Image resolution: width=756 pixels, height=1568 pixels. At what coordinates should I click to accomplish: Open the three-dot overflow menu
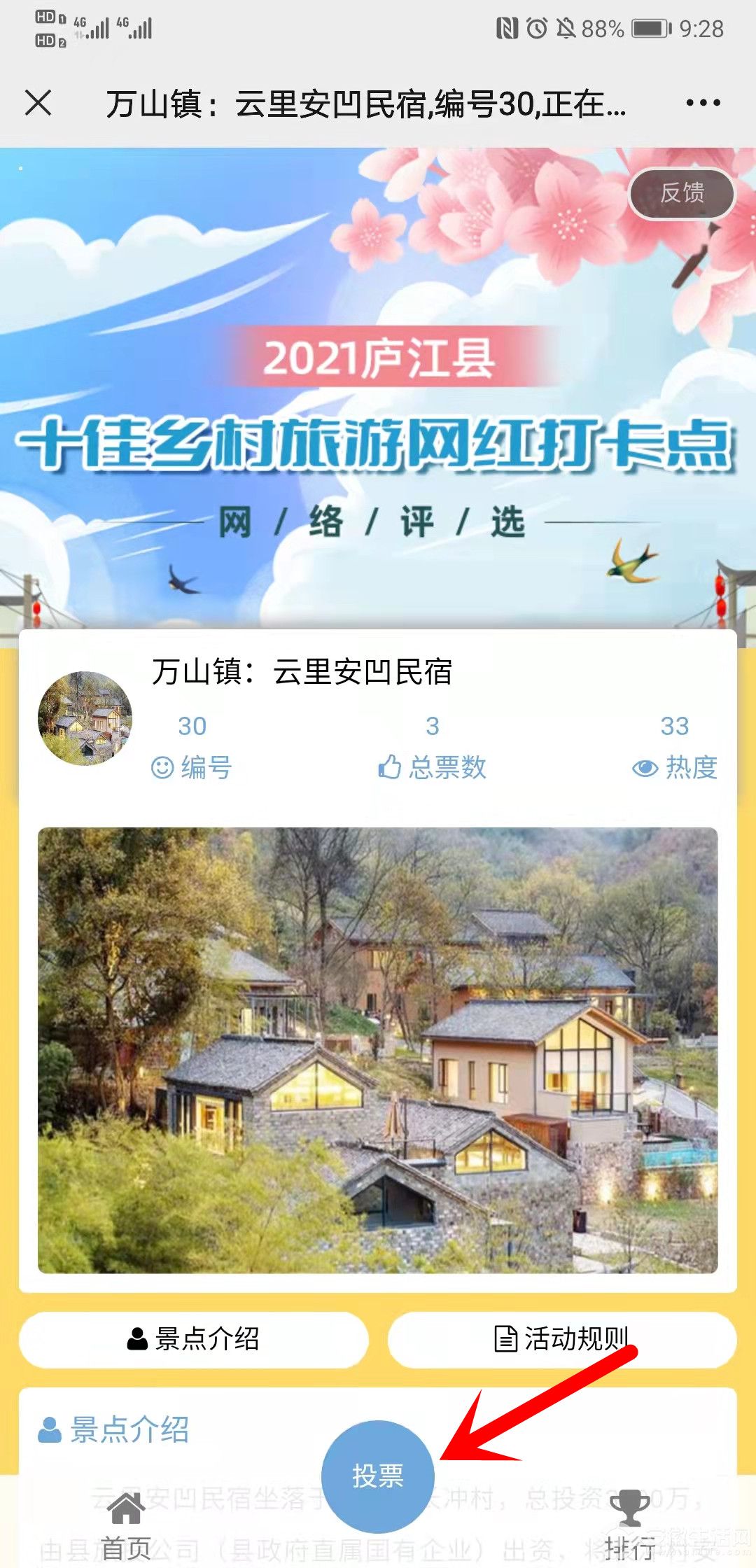(x=703, y=103)
